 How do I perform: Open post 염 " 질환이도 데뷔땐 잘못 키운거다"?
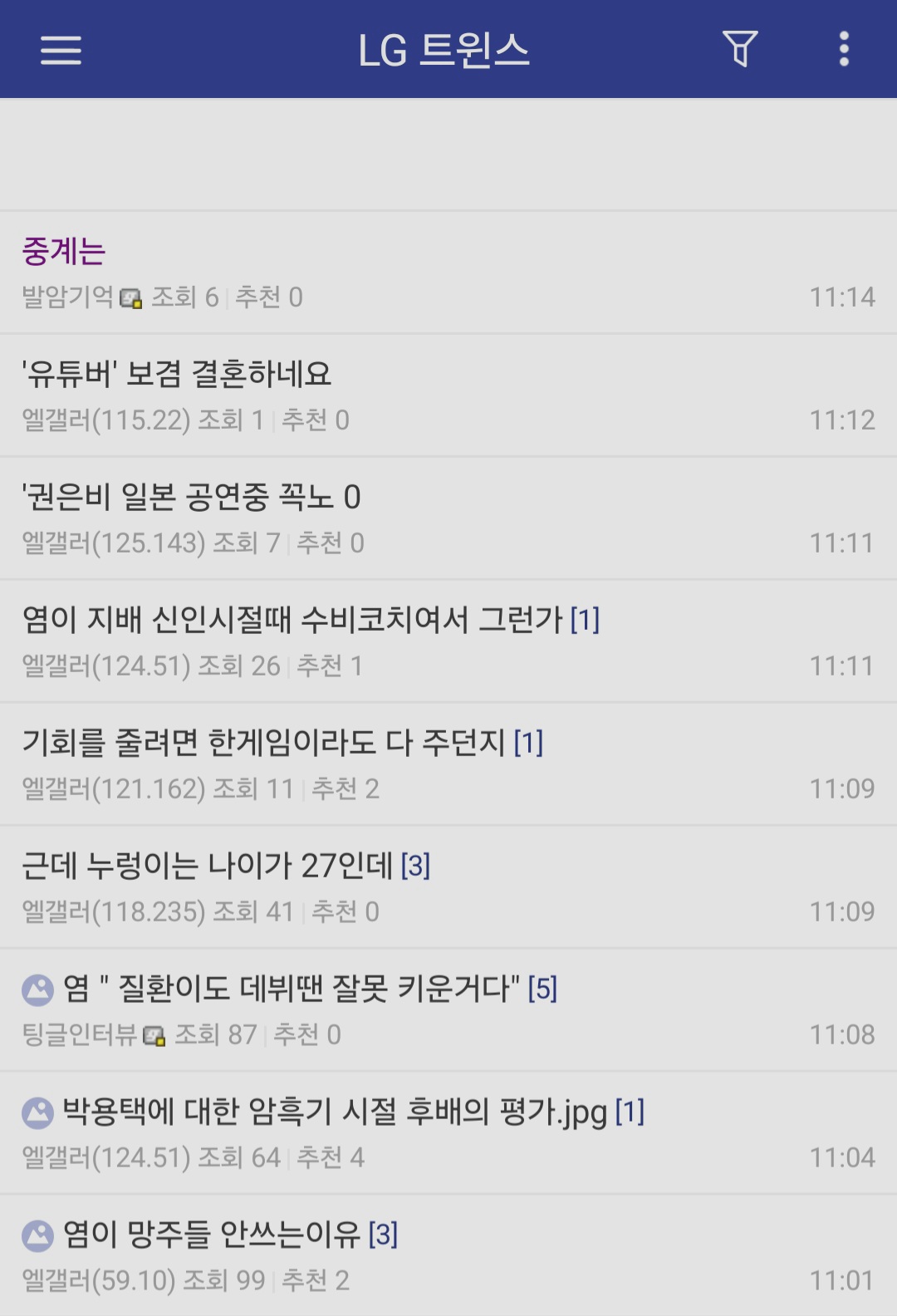coord(292,989)
